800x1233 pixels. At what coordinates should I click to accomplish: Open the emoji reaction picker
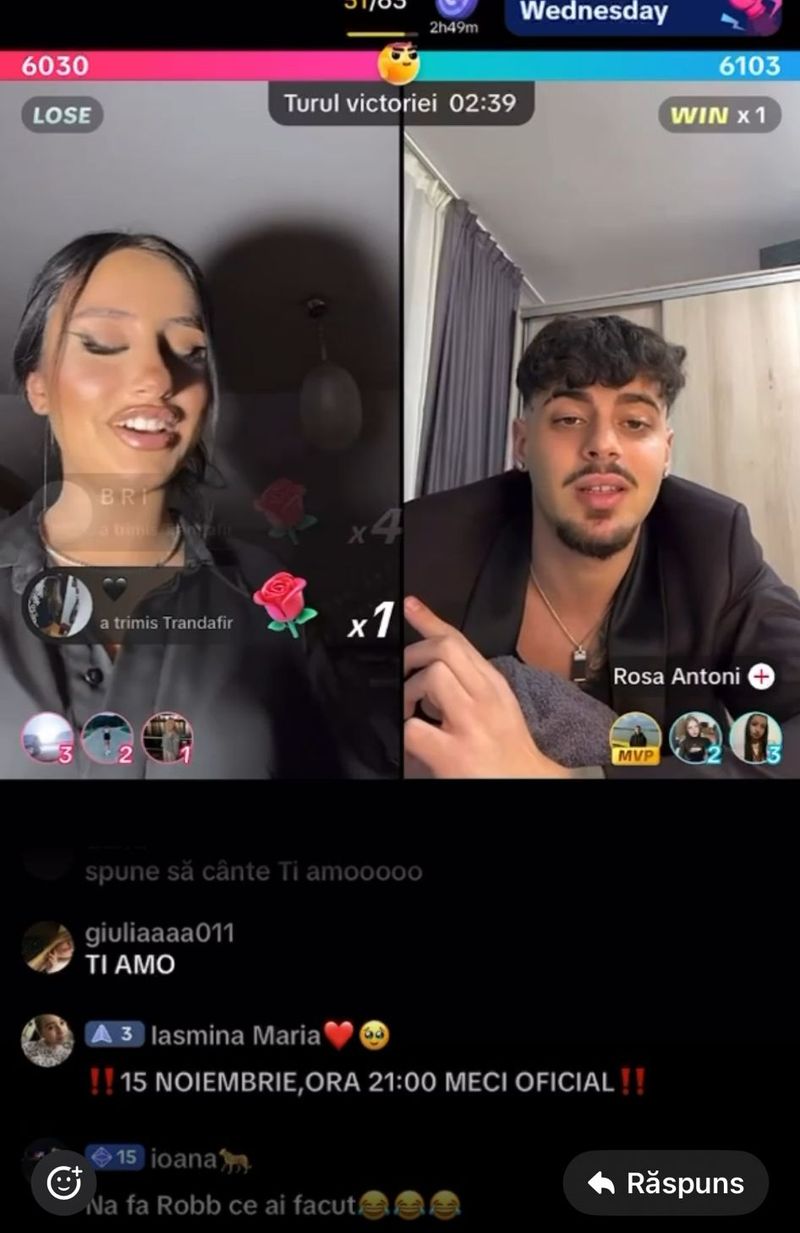point(64,1183)
